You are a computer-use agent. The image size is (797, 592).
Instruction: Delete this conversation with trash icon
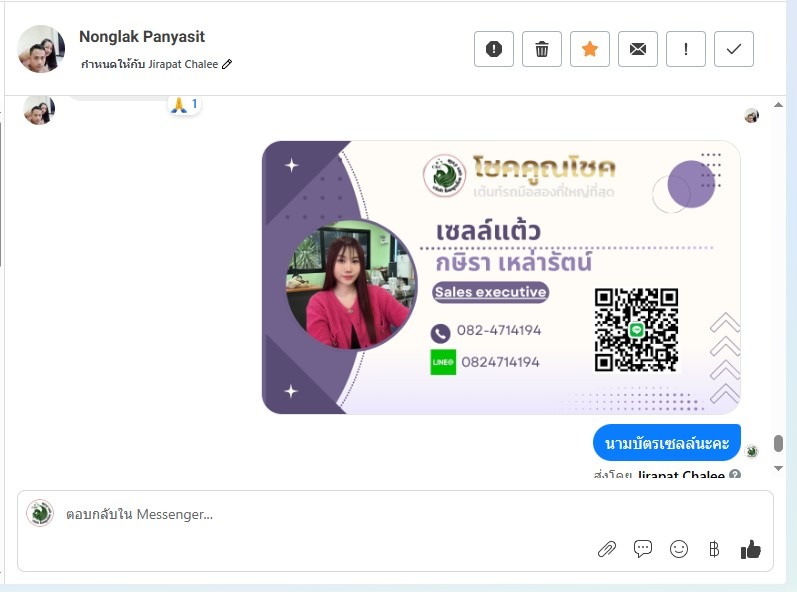[x=542, y=49]
